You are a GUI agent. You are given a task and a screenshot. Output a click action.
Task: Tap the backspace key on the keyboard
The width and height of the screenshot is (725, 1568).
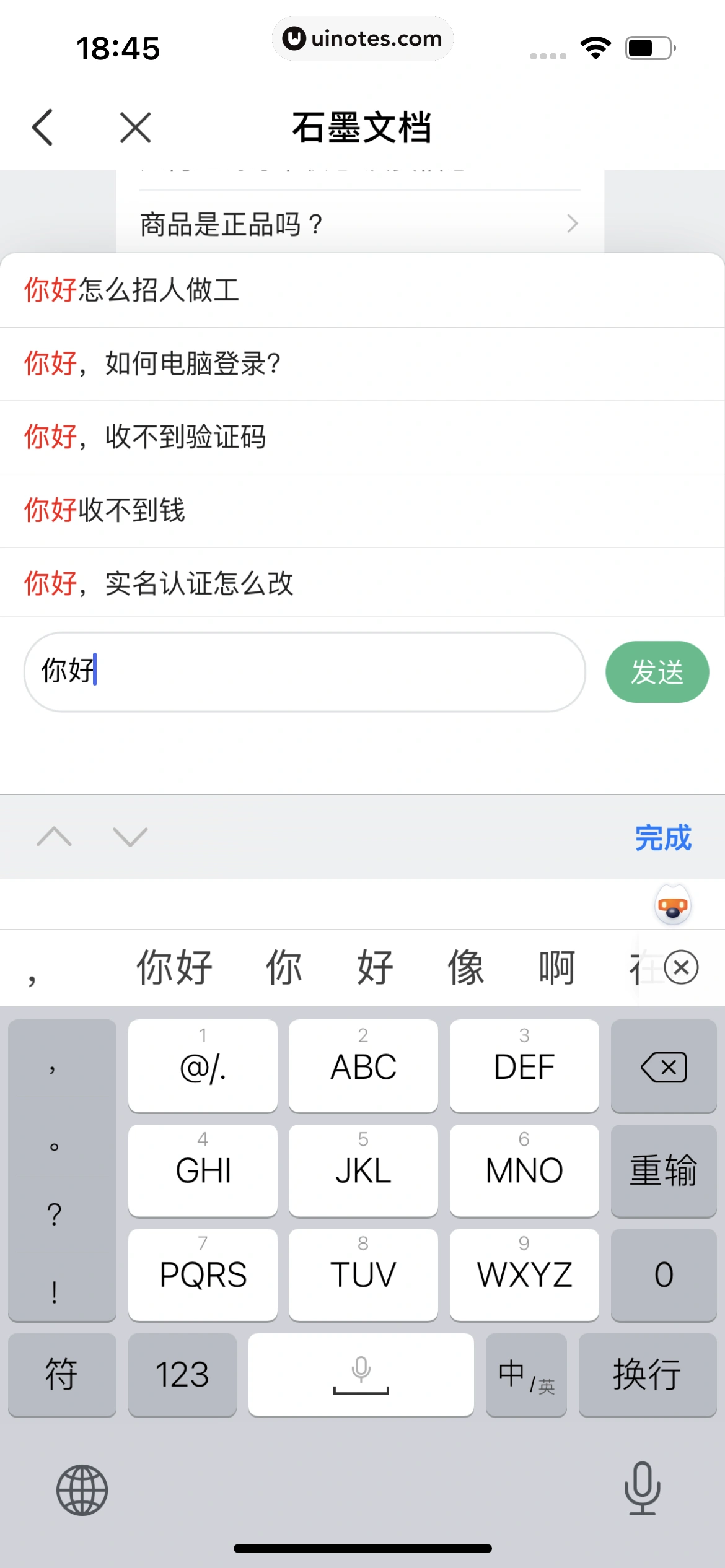click(x=663, y=1066)
